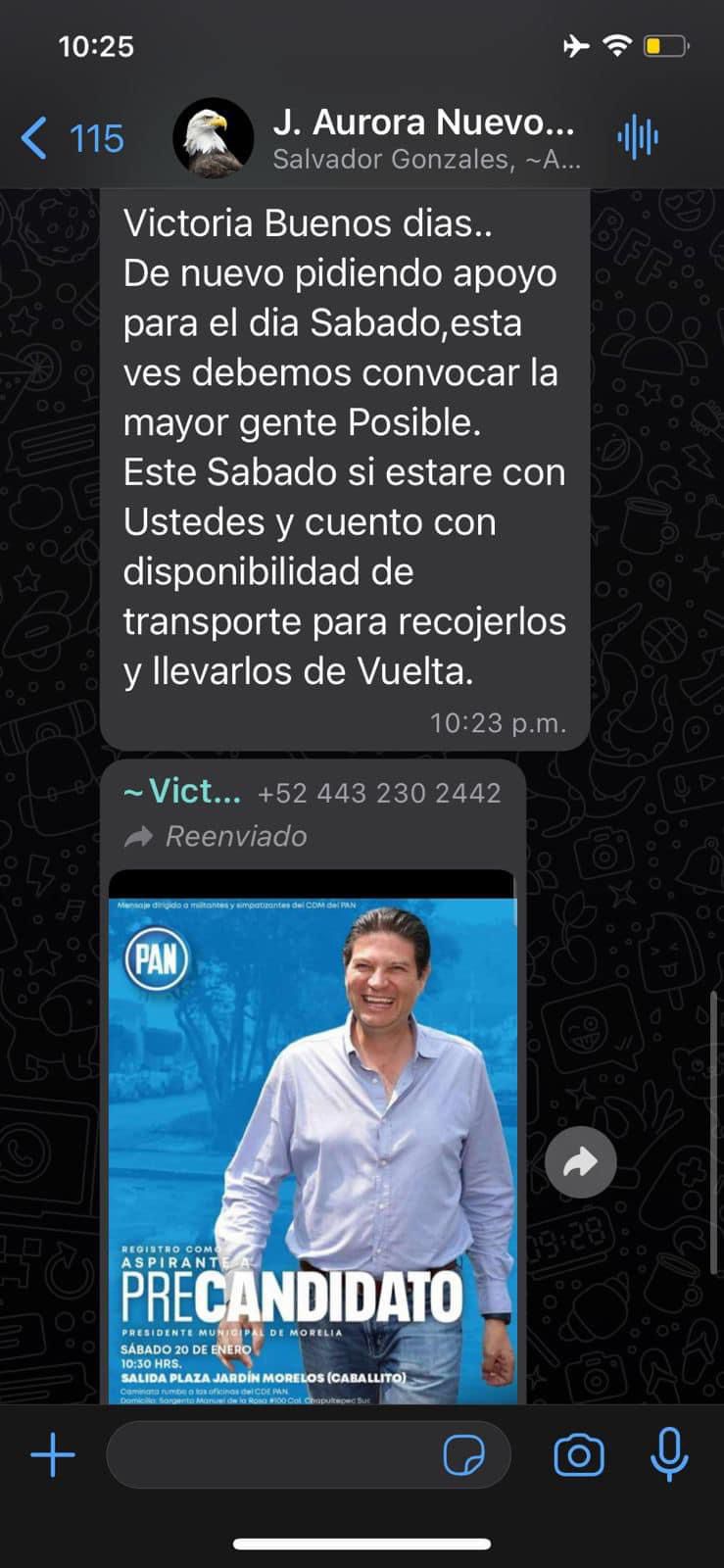The image size is (724, 1568).
Task: Tap the sender number +52 443 230 2442
Action: tap(379, 793)
